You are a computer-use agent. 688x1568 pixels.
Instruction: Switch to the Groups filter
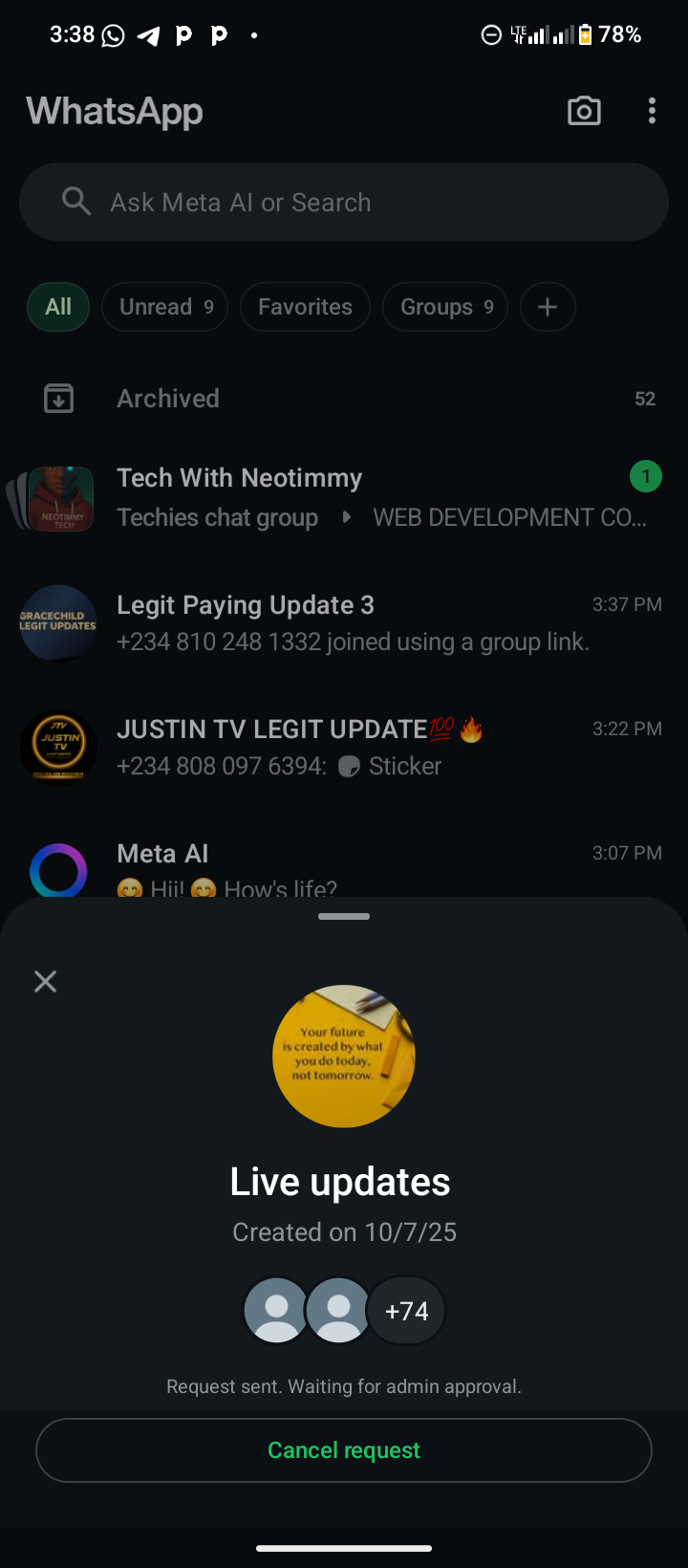click(x=445, y=307)
